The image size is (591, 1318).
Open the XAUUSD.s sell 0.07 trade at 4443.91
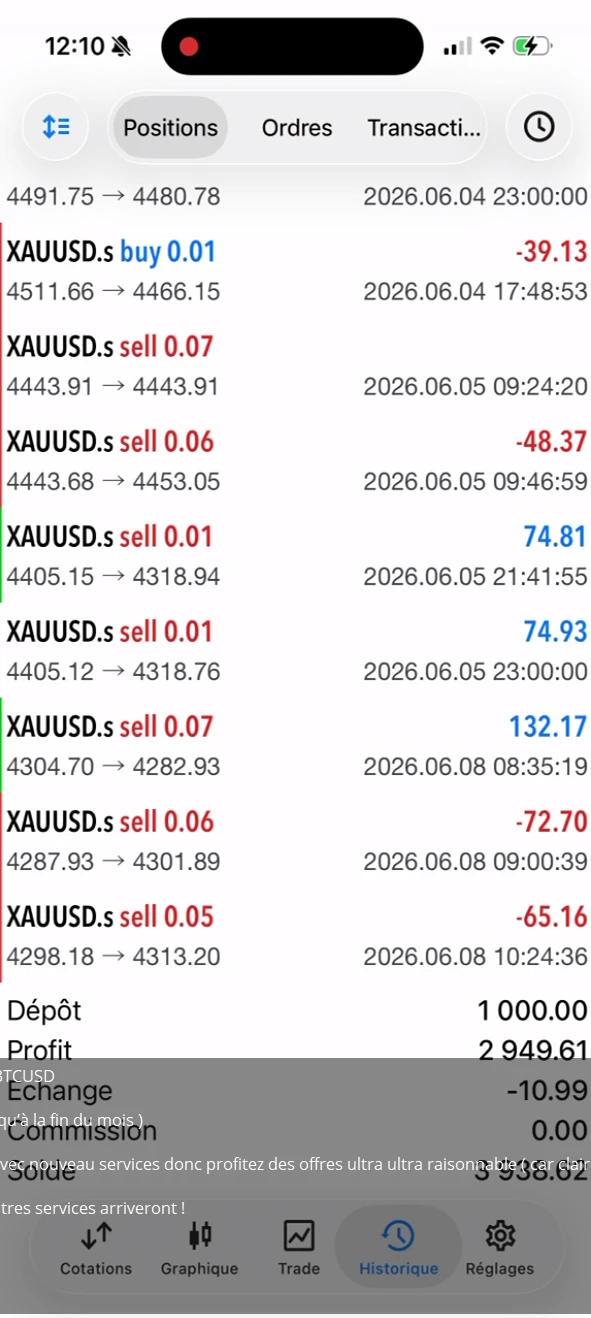click(x=296, y=365)
